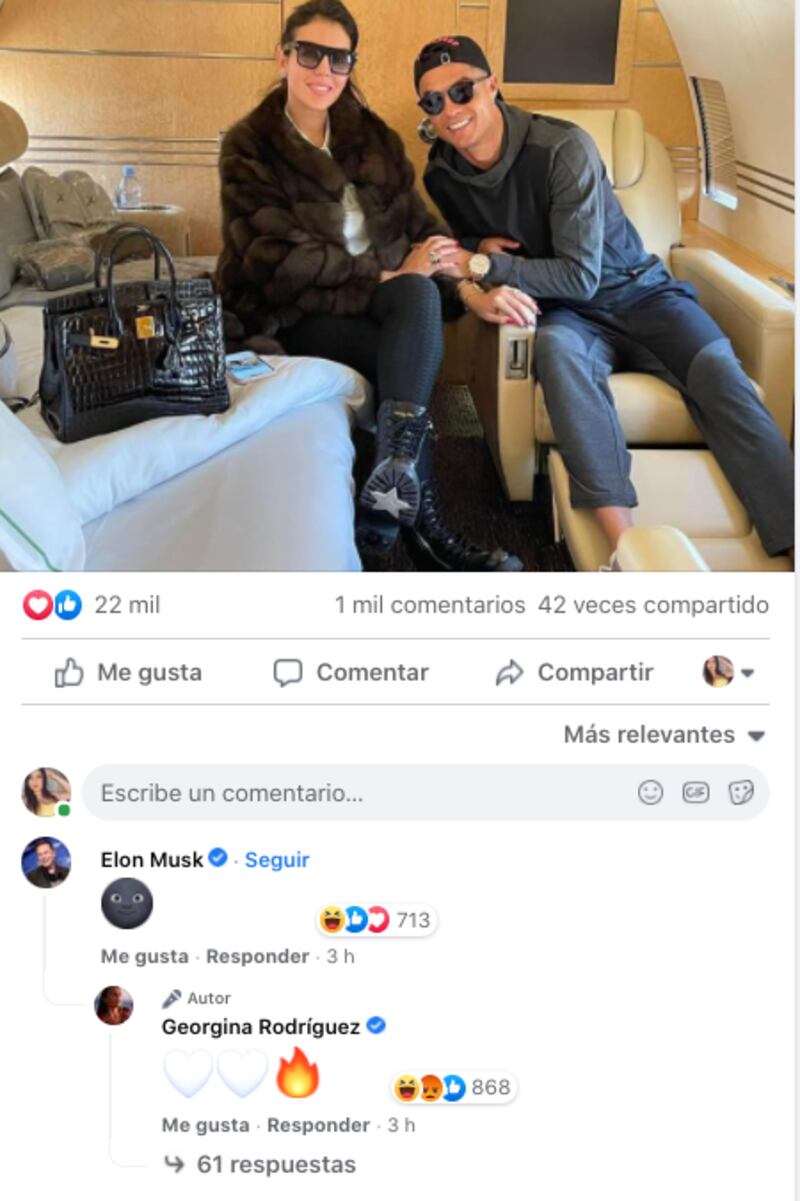Open the GIF picker in comment box
800x1201 pixels.
coord(696,793)
